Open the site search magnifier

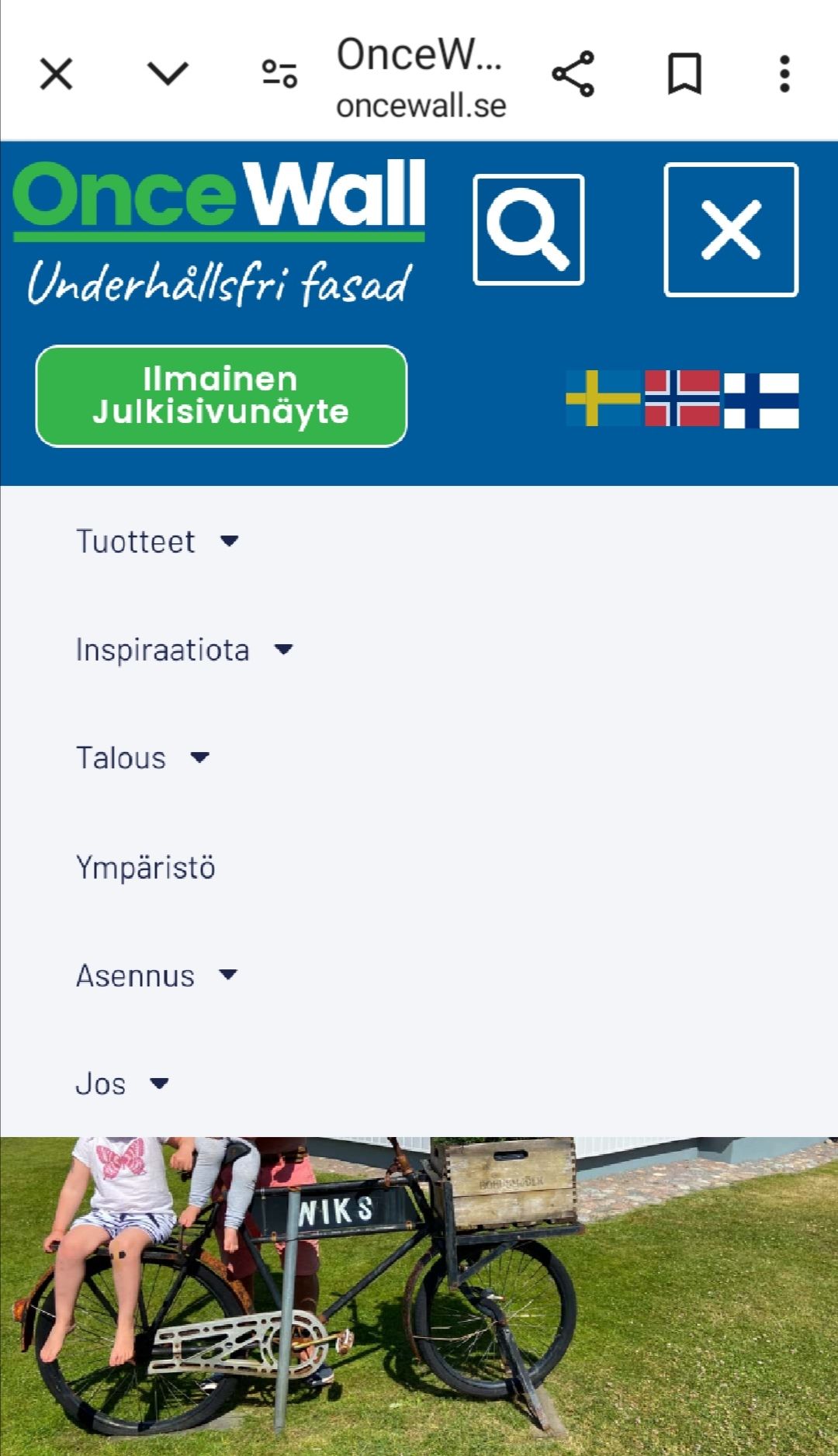(528, 230)
